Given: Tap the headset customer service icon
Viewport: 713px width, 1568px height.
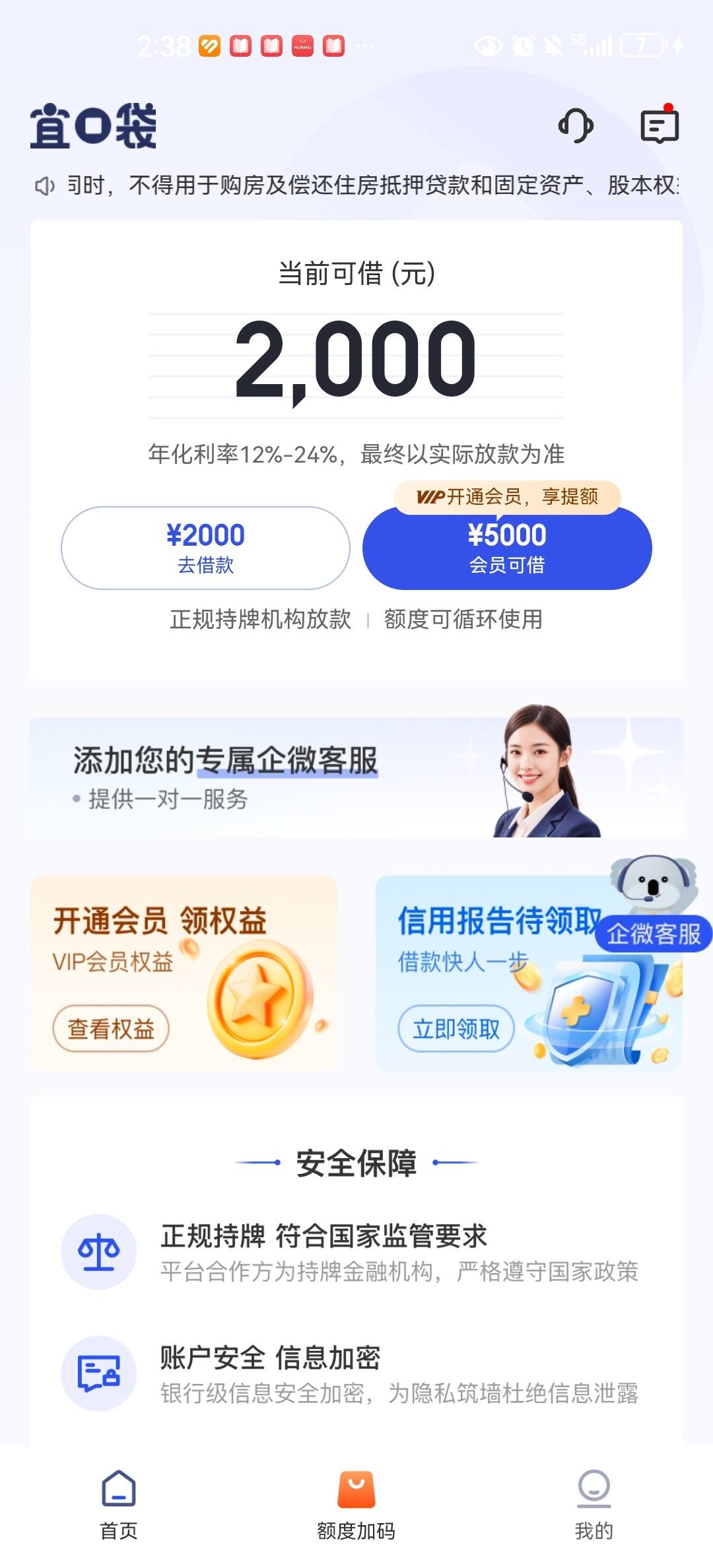Looking at the screenshot, I should 575,125.
